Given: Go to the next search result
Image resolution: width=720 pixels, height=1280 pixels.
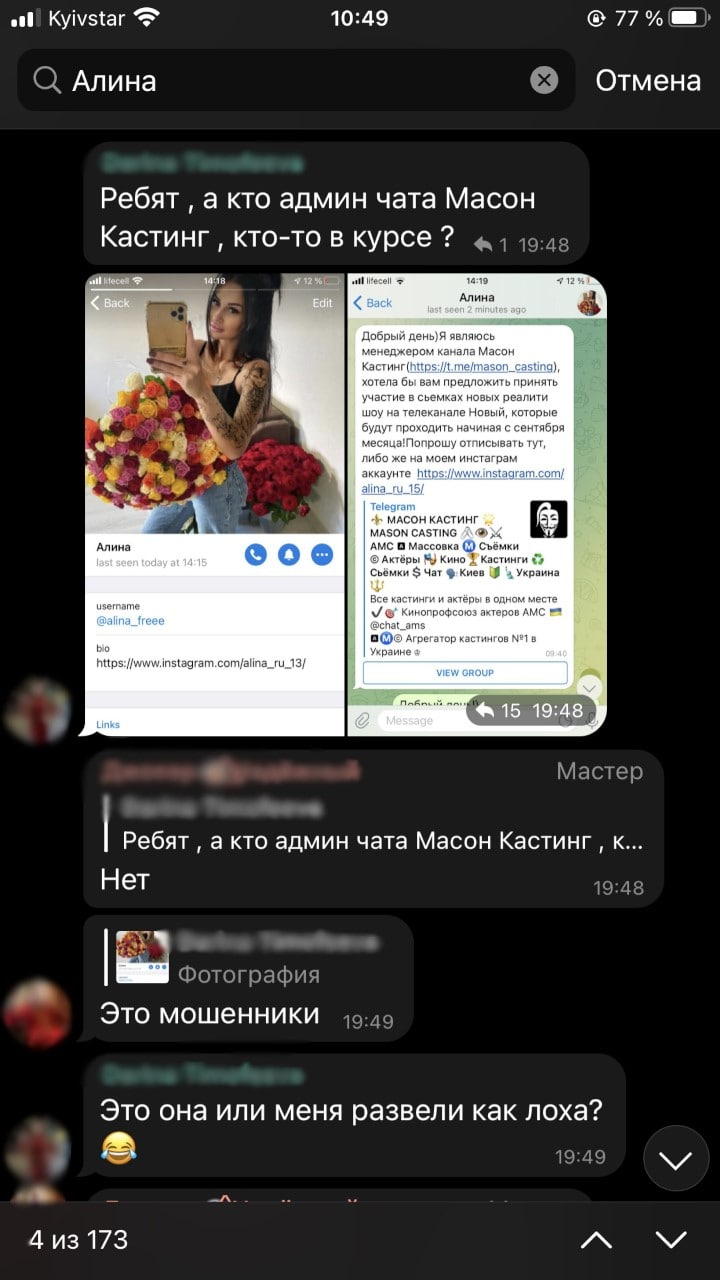Looking at the screenshot, I should (671, 1240).
